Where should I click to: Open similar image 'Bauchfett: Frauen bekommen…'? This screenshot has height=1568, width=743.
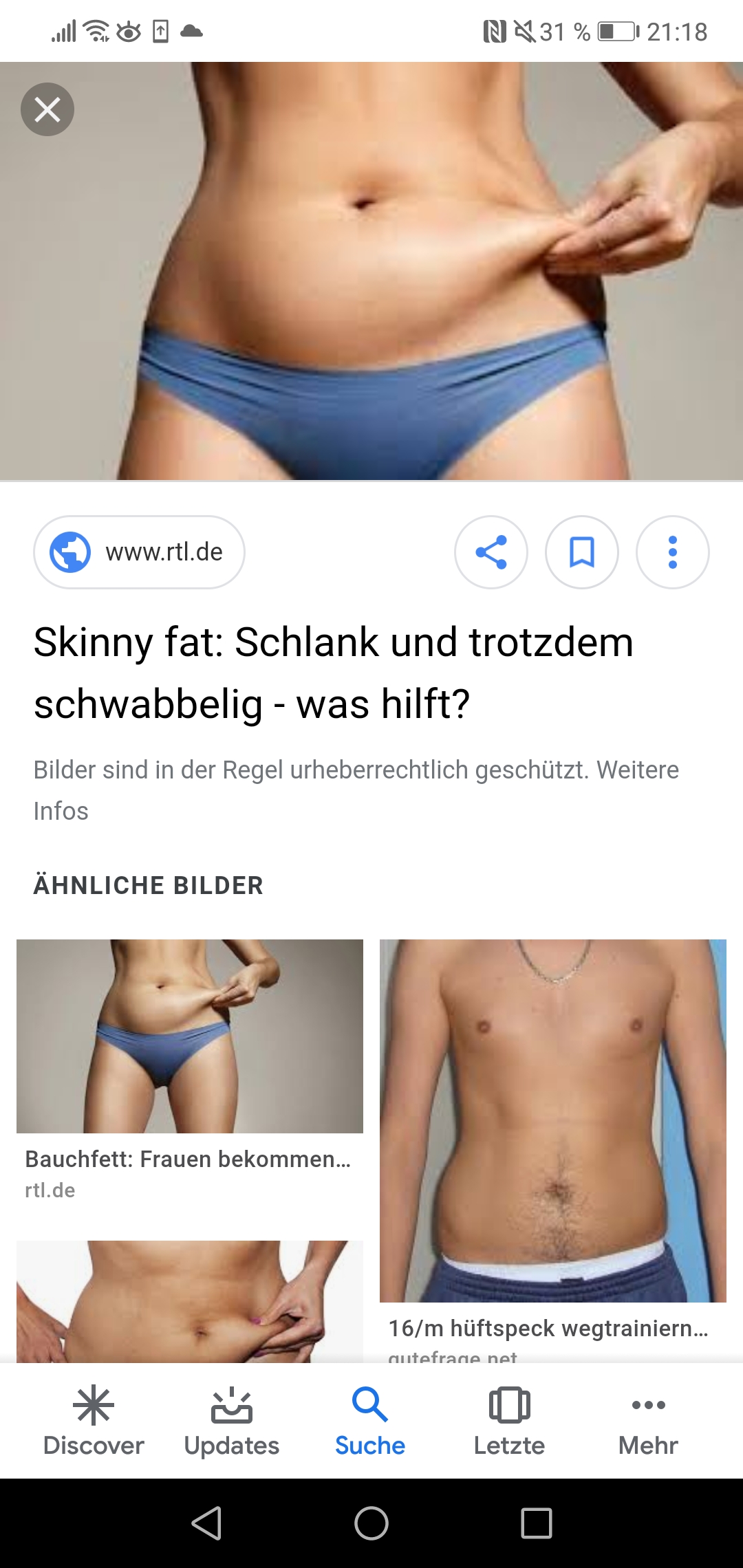pos(190,1036)
